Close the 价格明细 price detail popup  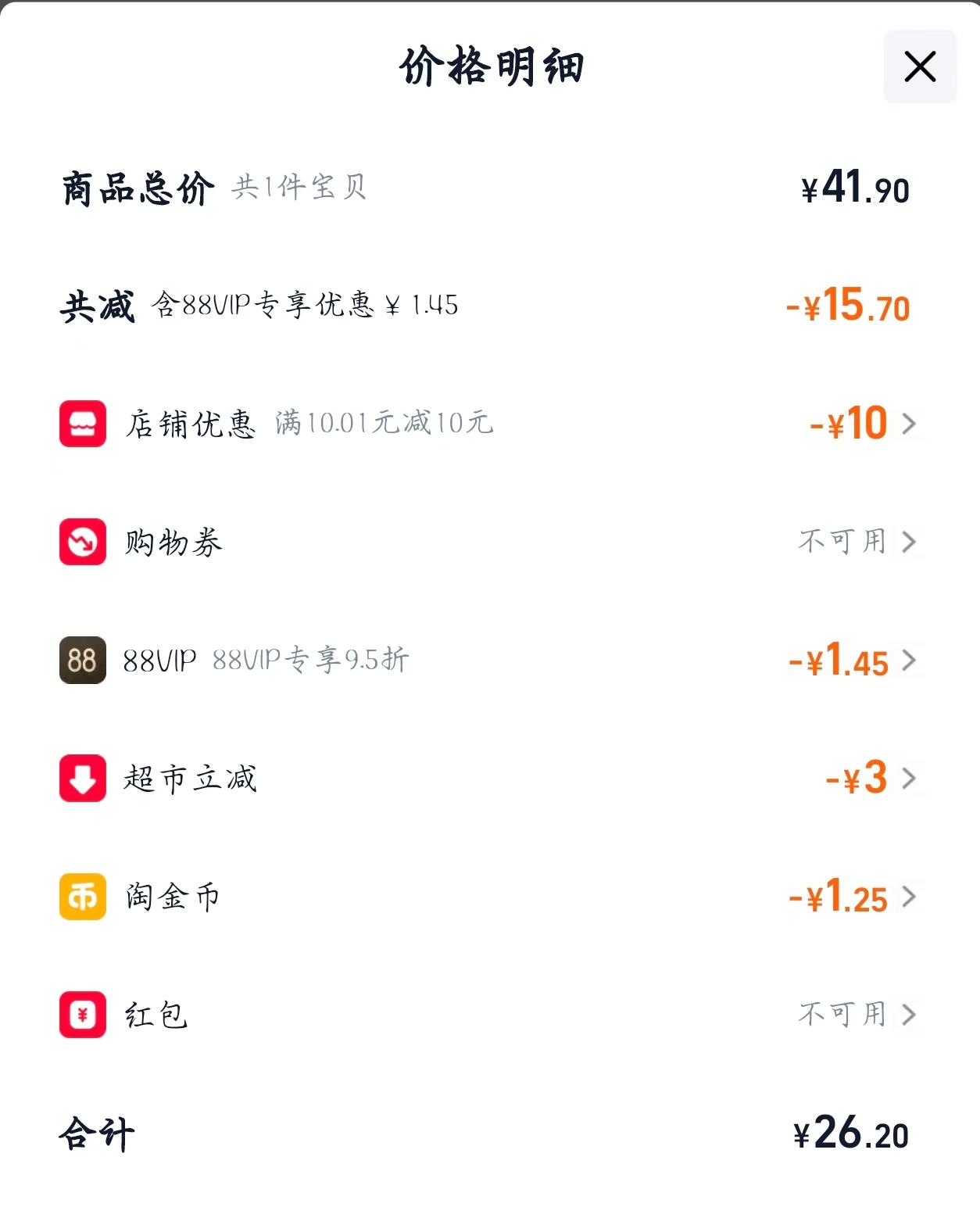coord(920,66)
